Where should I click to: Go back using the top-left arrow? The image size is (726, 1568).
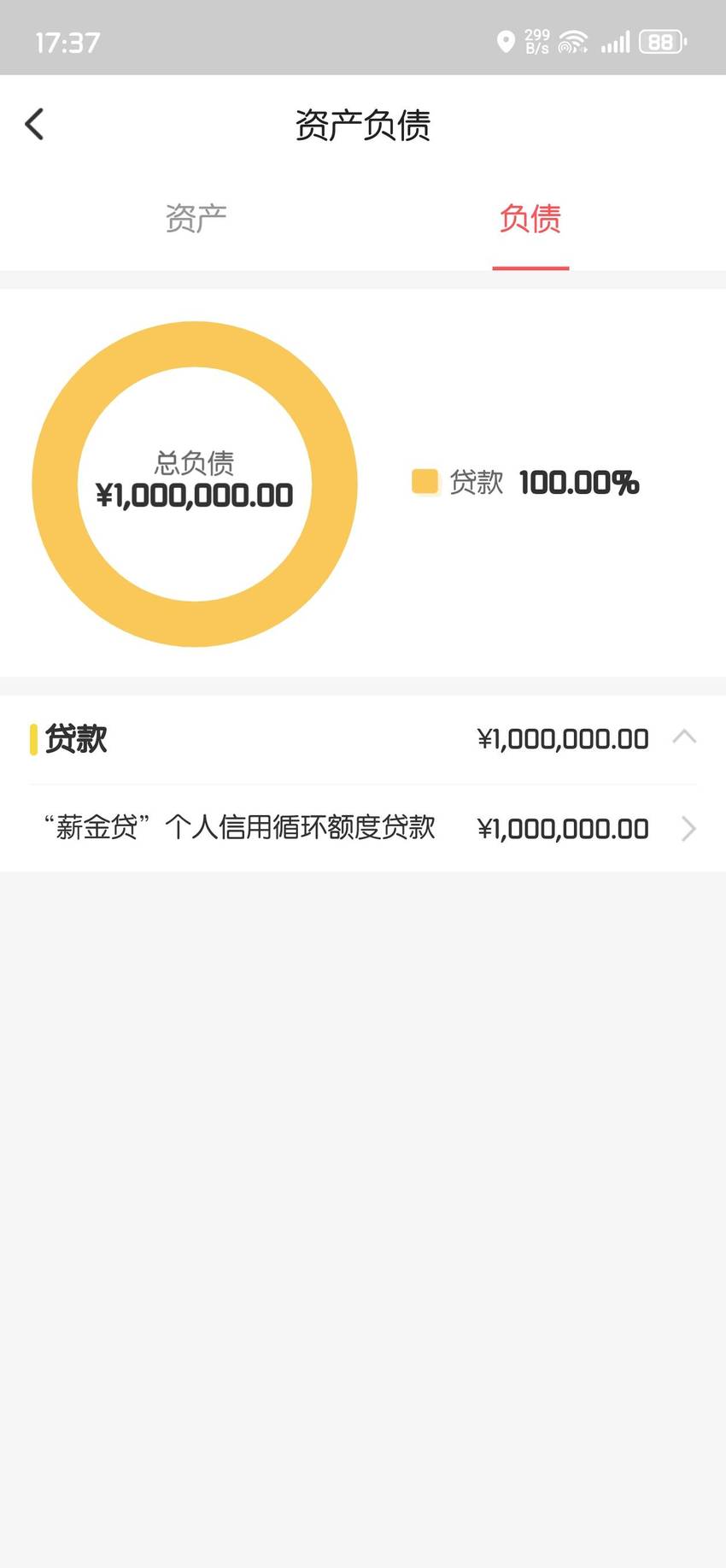click(x=34, y=125)
